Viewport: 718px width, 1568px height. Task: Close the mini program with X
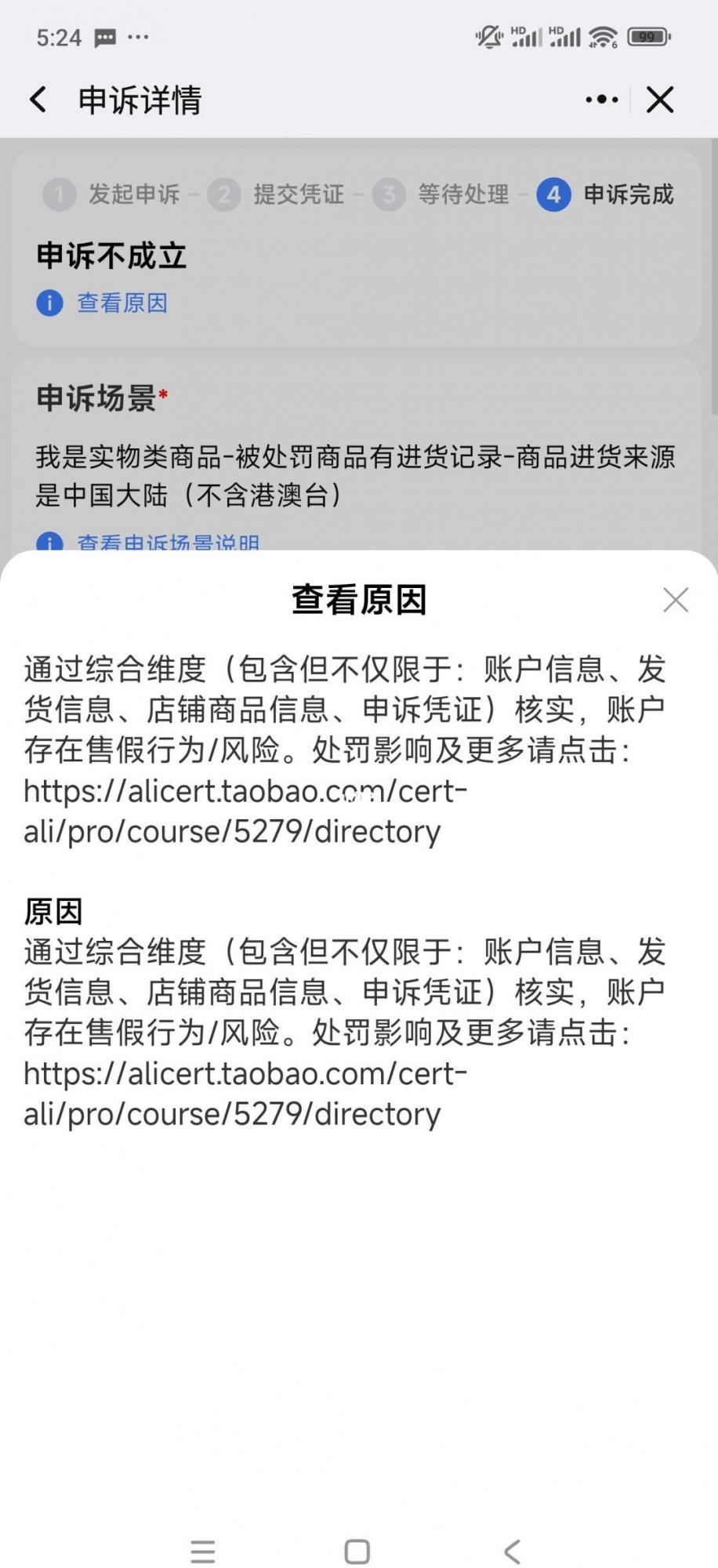coord(660,100)
